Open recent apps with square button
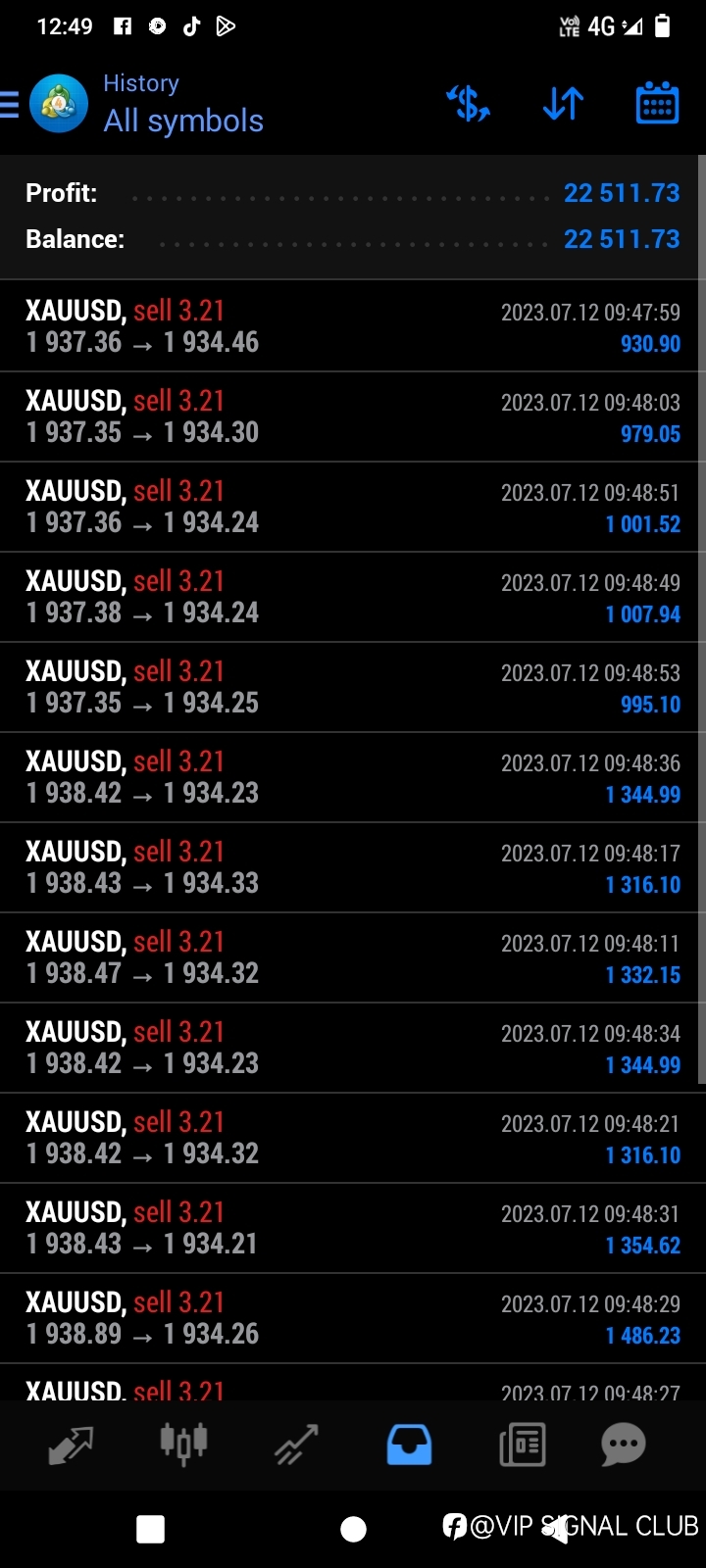 coord(150,1529)
